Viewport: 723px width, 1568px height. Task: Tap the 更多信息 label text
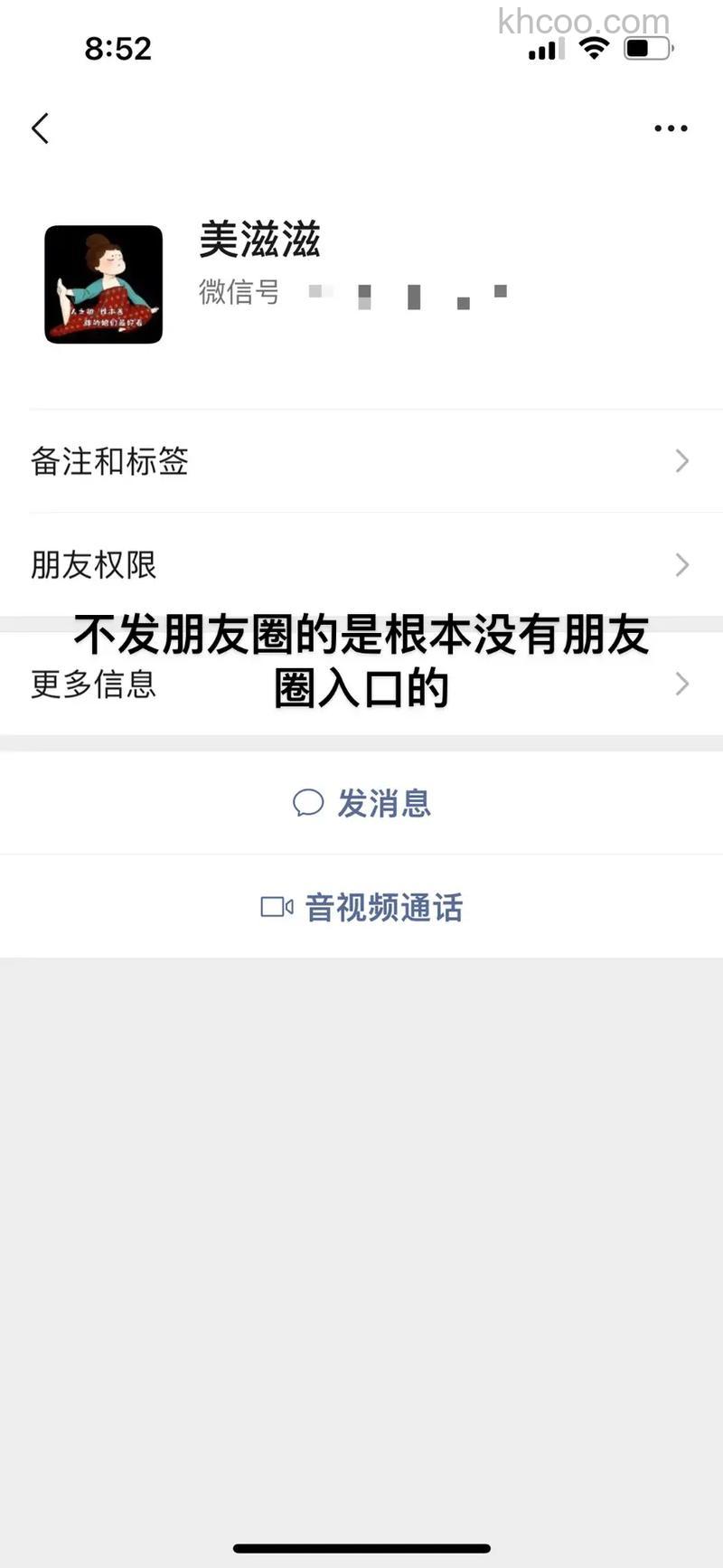[x=92, y=685]
